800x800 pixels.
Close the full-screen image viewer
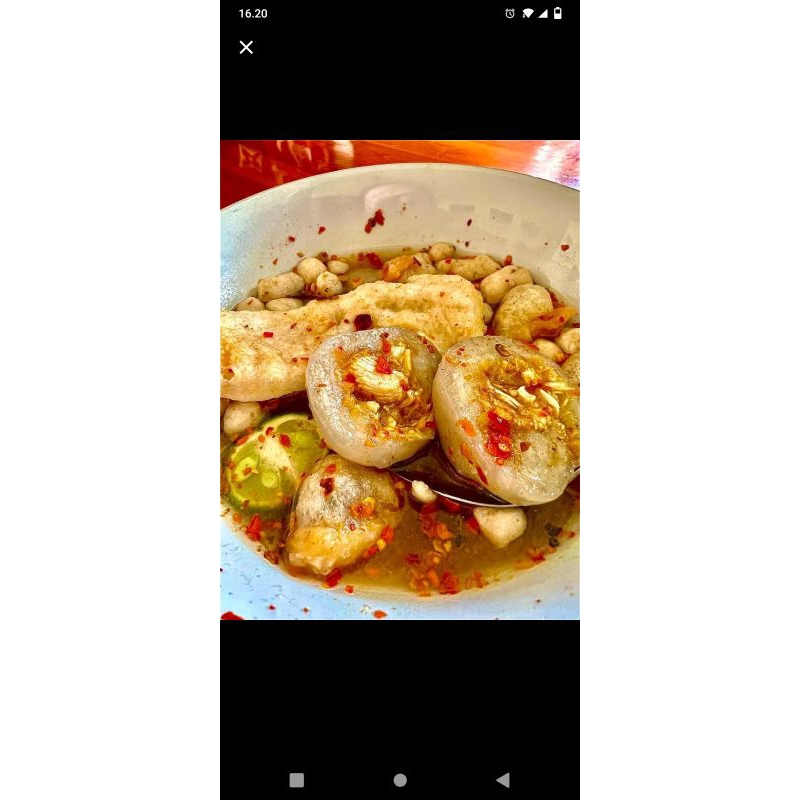click(246, 47)
